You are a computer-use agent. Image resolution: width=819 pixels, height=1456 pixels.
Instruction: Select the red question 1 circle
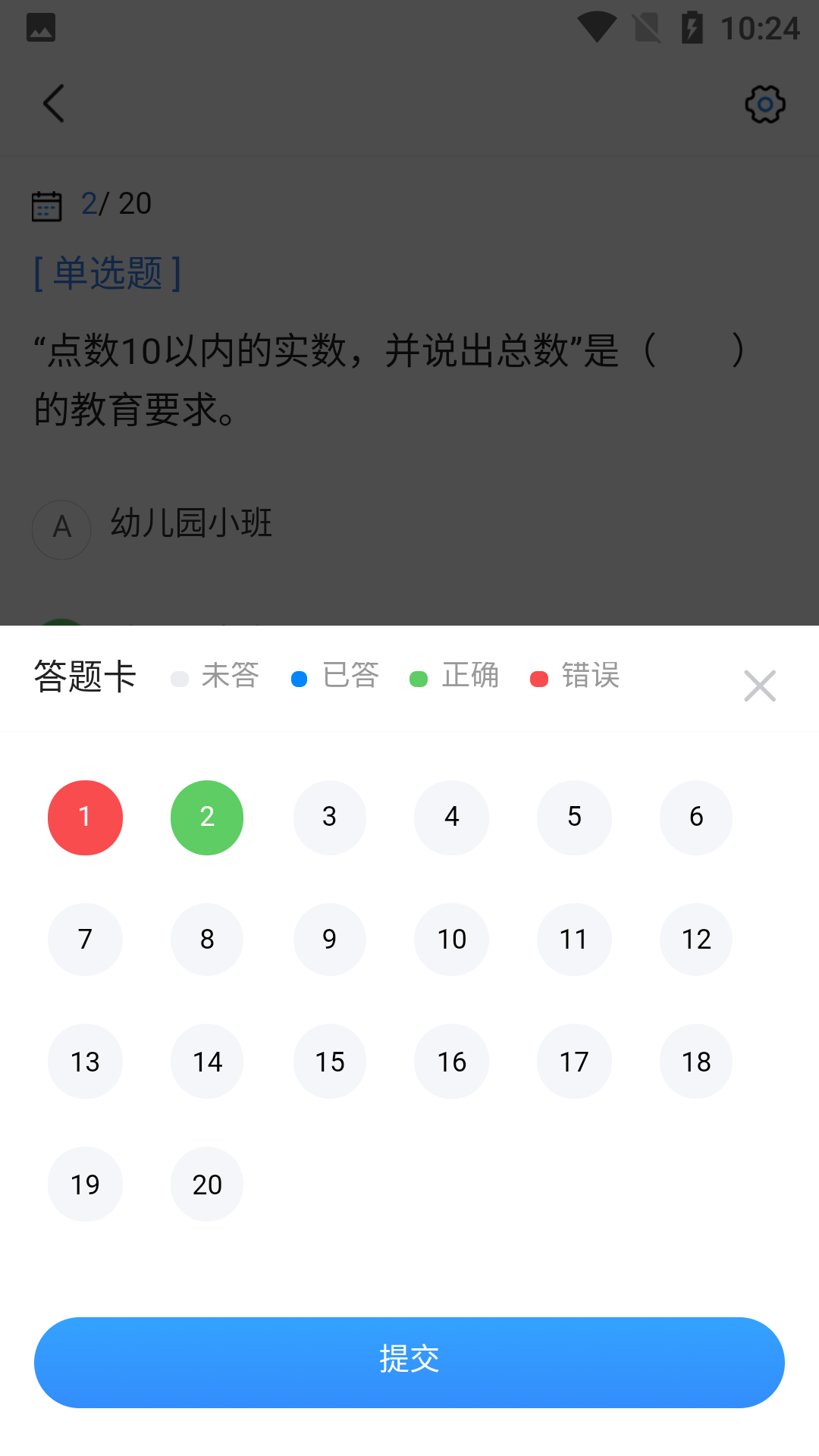click(85, 817)
